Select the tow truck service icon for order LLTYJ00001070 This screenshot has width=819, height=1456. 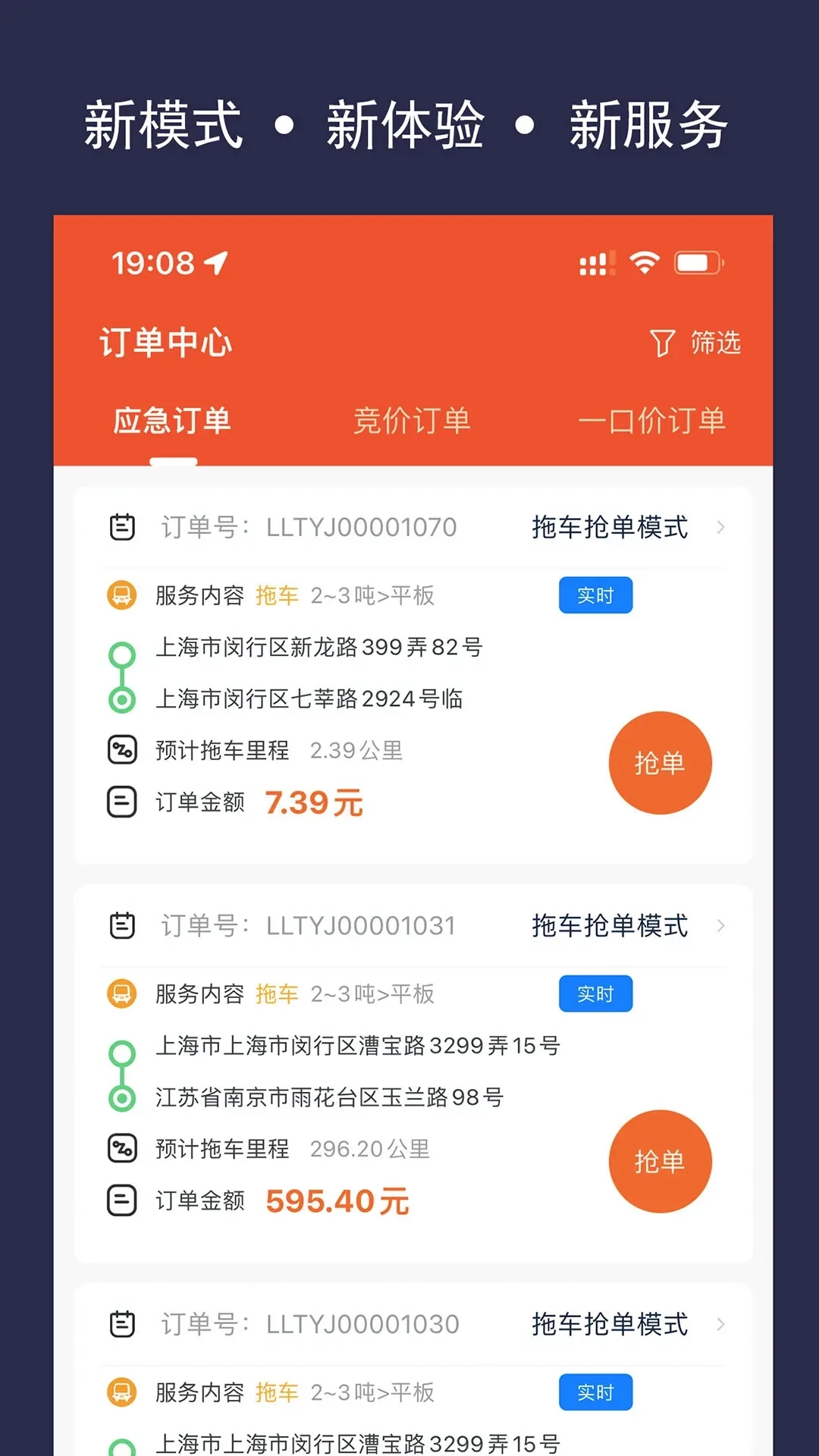tap(121, 596)
